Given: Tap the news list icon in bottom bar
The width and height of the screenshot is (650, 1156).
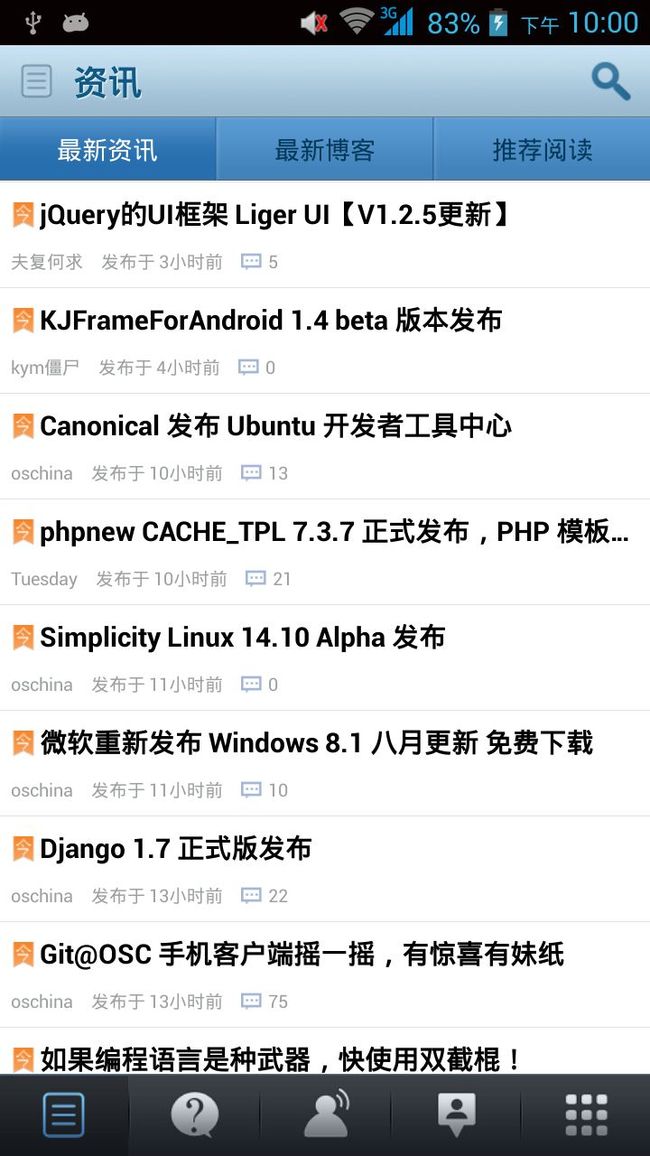Looking at the screenshot, I should [63, 1115].
